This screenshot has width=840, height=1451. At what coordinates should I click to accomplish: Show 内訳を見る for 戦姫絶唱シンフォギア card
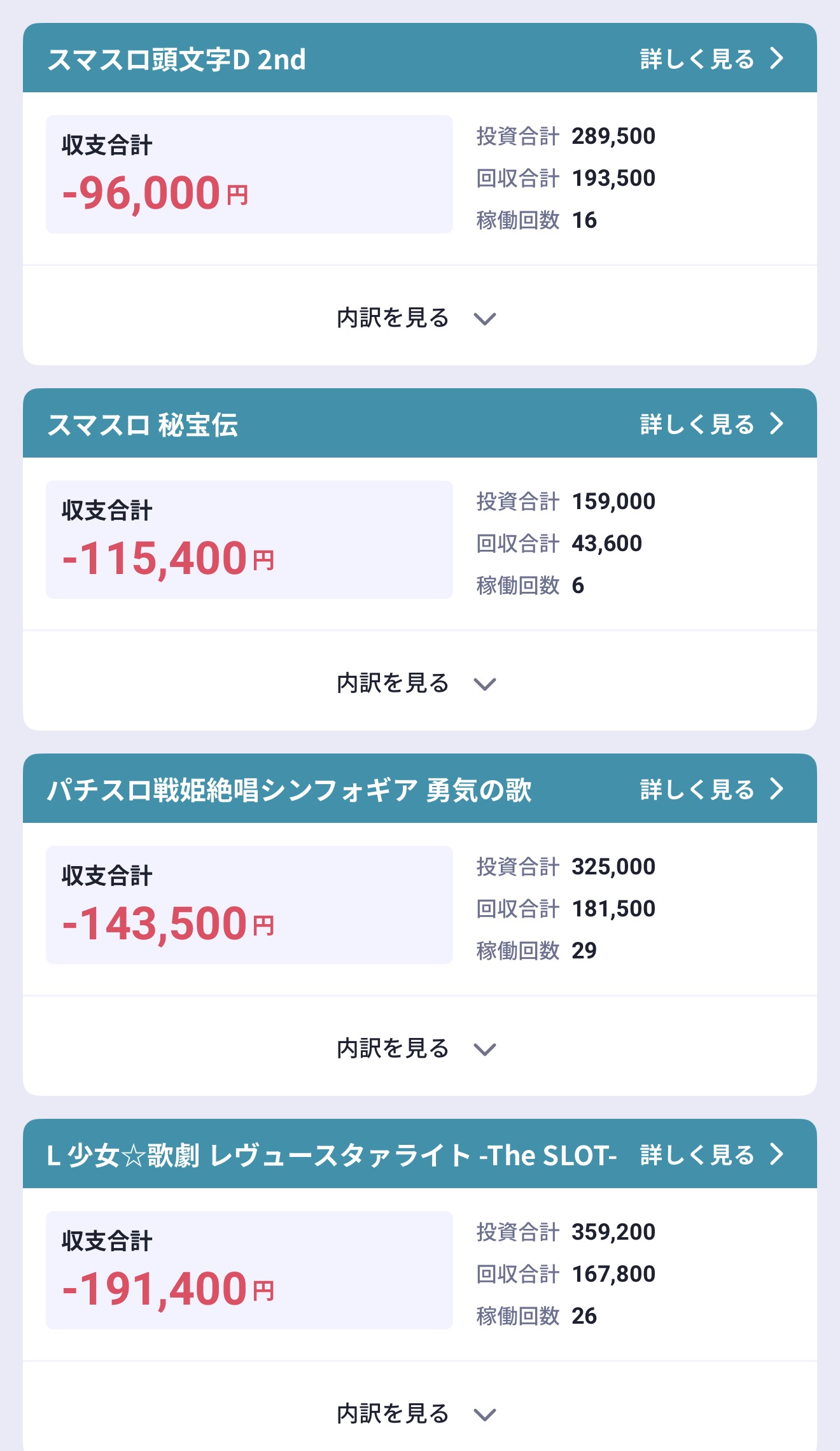click(417, 1048)
